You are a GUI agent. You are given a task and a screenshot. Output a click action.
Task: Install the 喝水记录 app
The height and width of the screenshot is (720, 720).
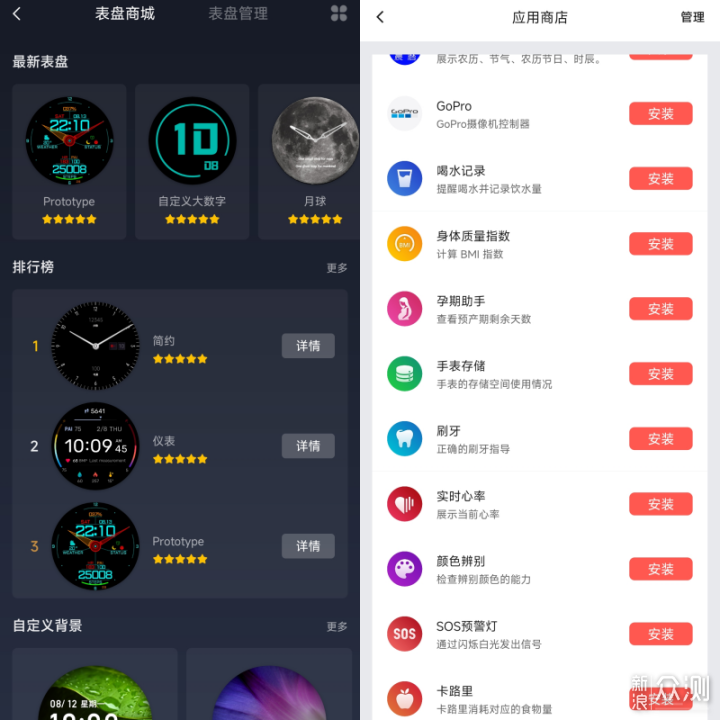[660, 179]
